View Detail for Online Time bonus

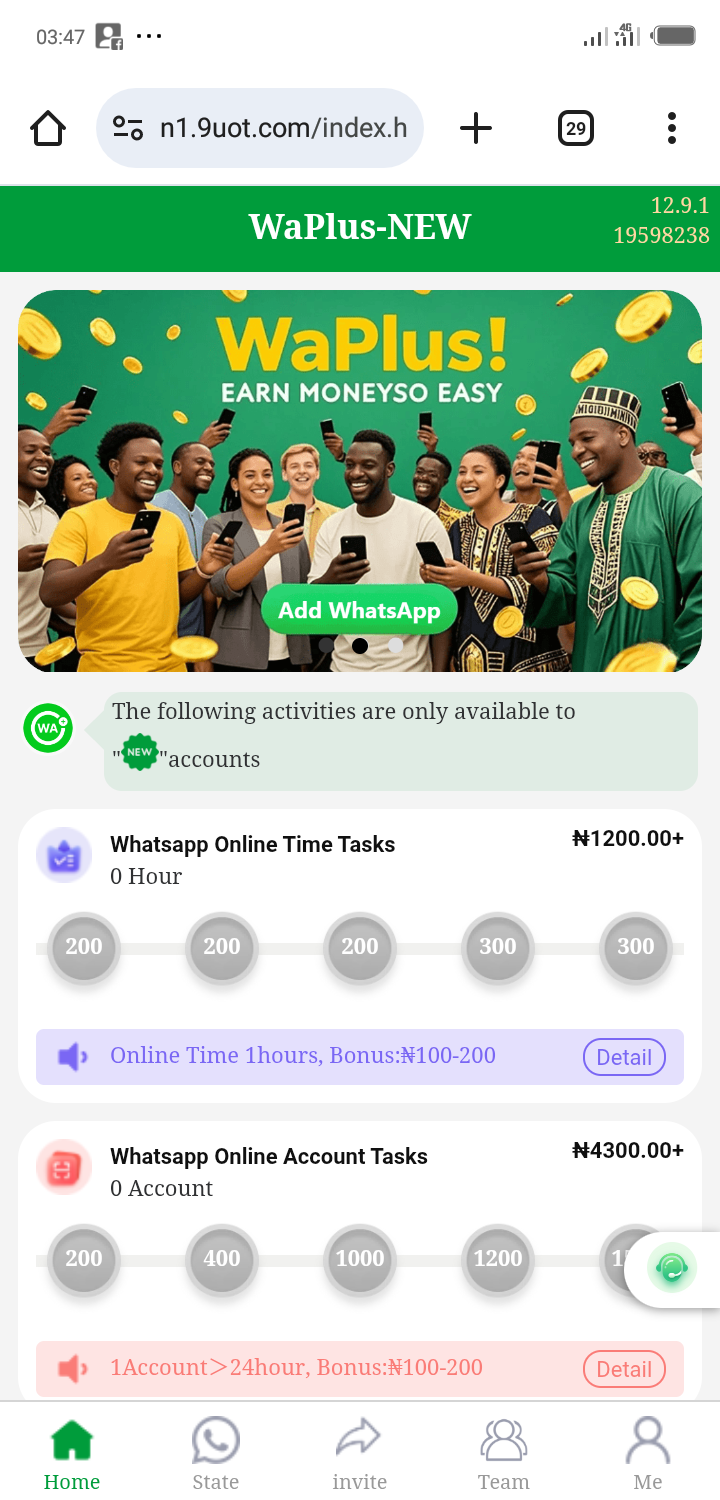(x=624, y=1057)
